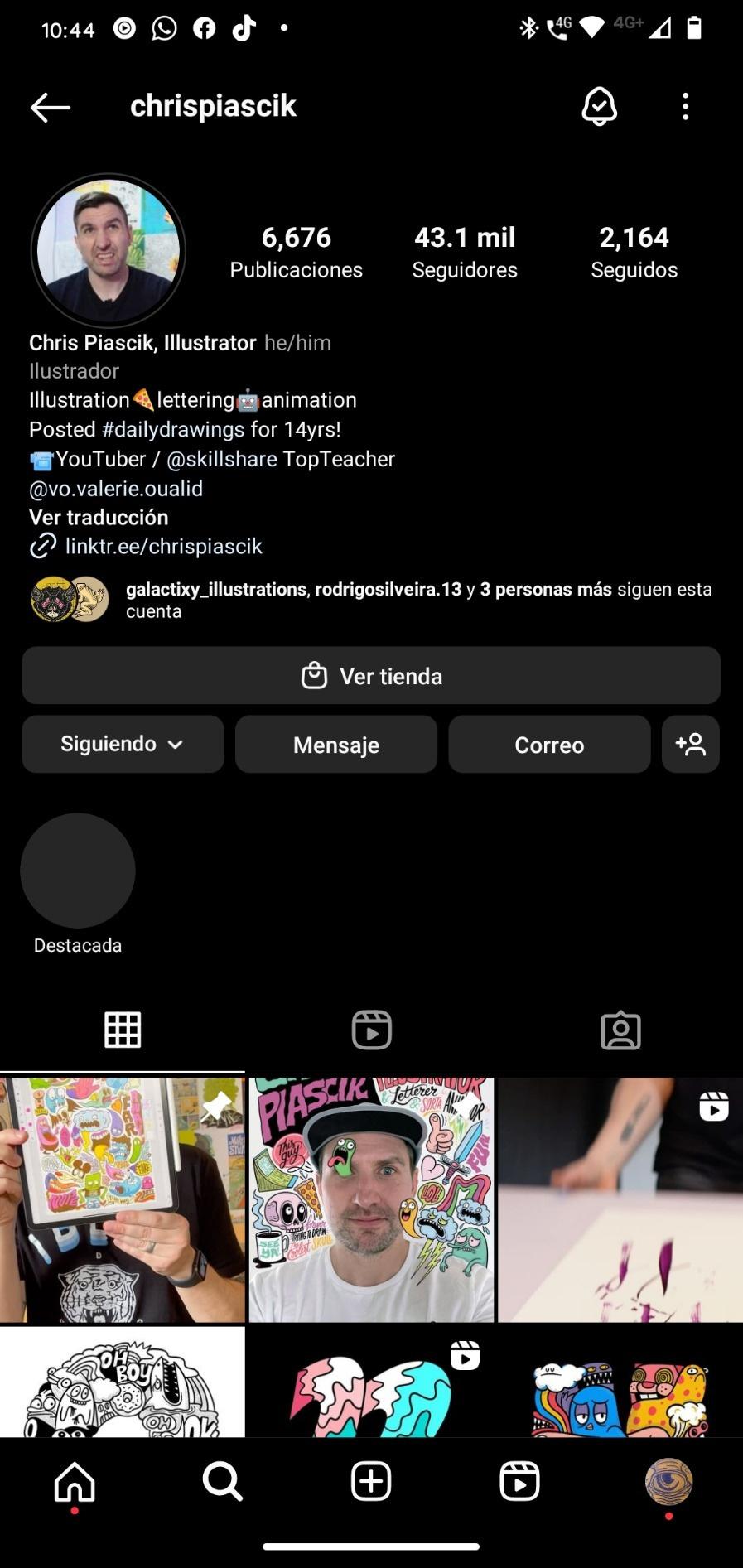
Task: Switch to the Reels tab on profile
Action: point(371,1030)
